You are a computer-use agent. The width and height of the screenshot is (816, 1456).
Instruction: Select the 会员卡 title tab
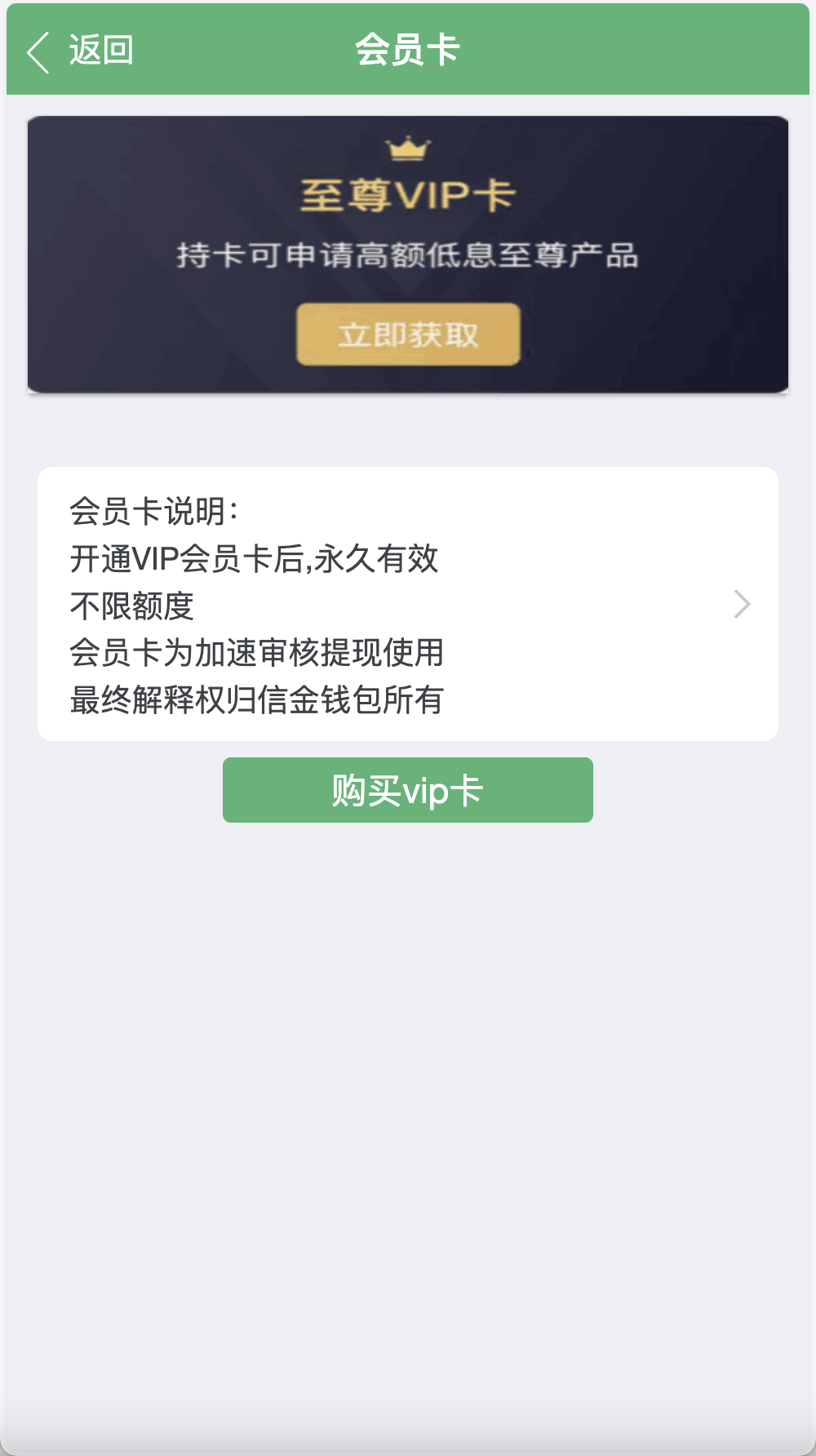click(x=406, y=50)
